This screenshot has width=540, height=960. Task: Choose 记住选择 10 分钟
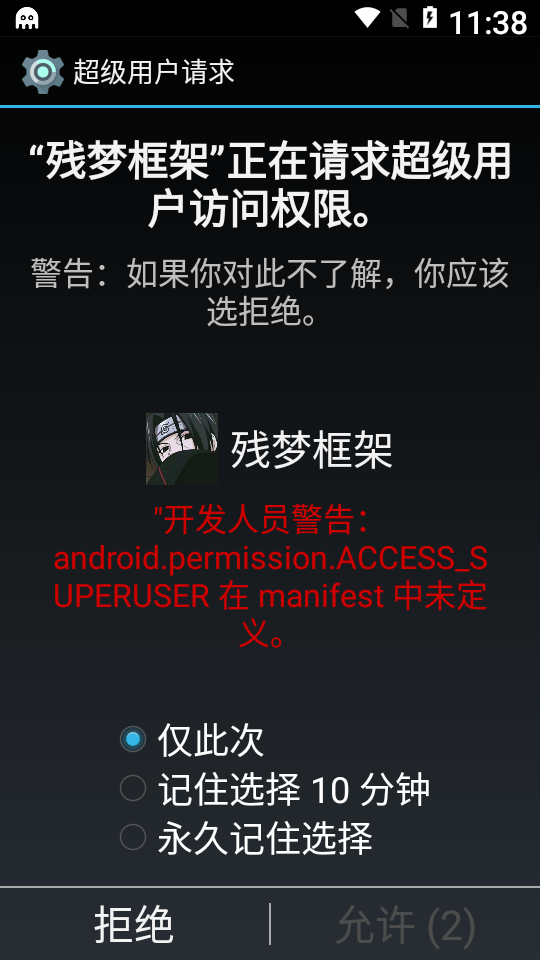coord(274,789)
